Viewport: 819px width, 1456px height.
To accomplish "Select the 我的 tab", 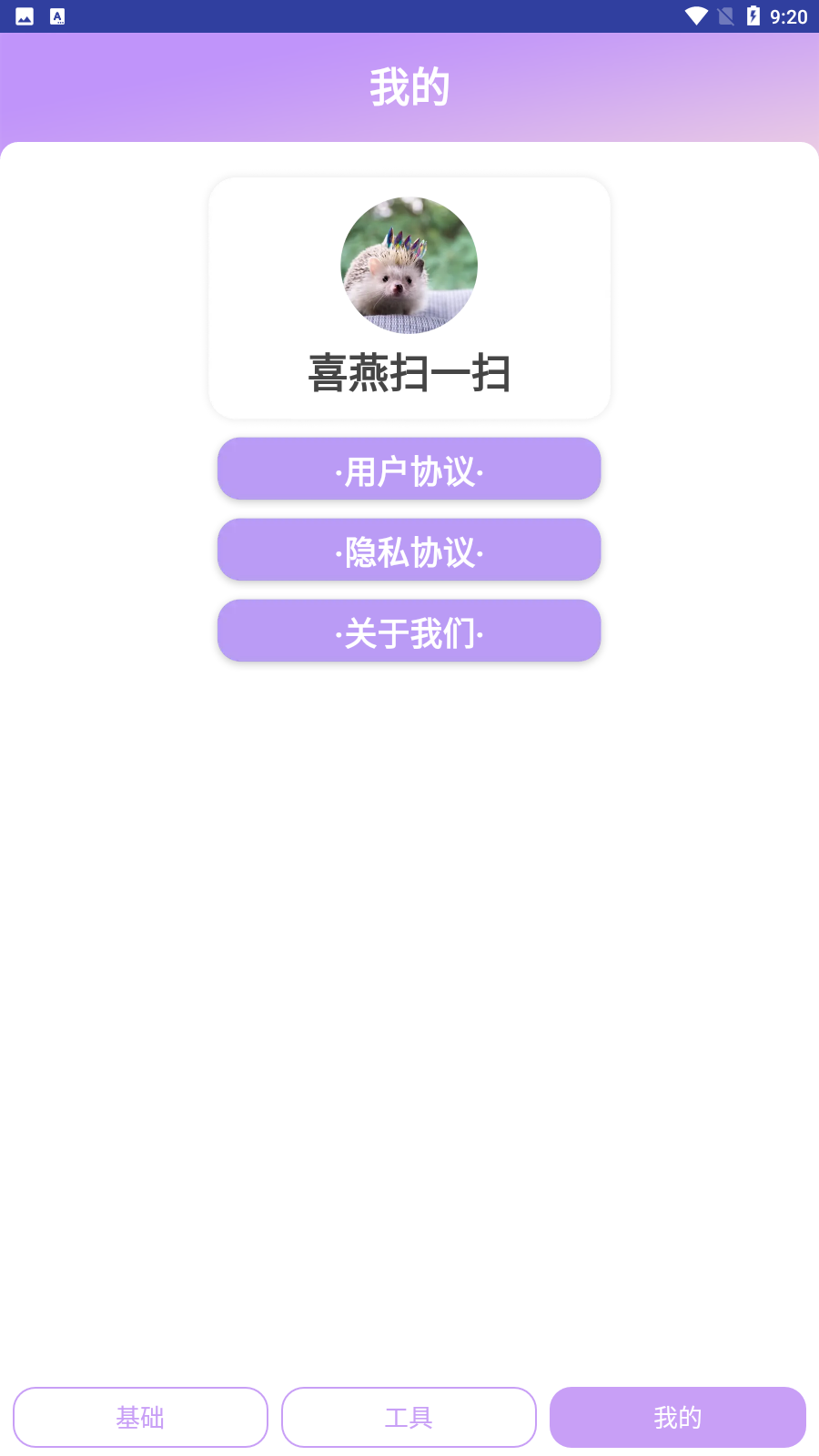I will (x=677, y=1417).
